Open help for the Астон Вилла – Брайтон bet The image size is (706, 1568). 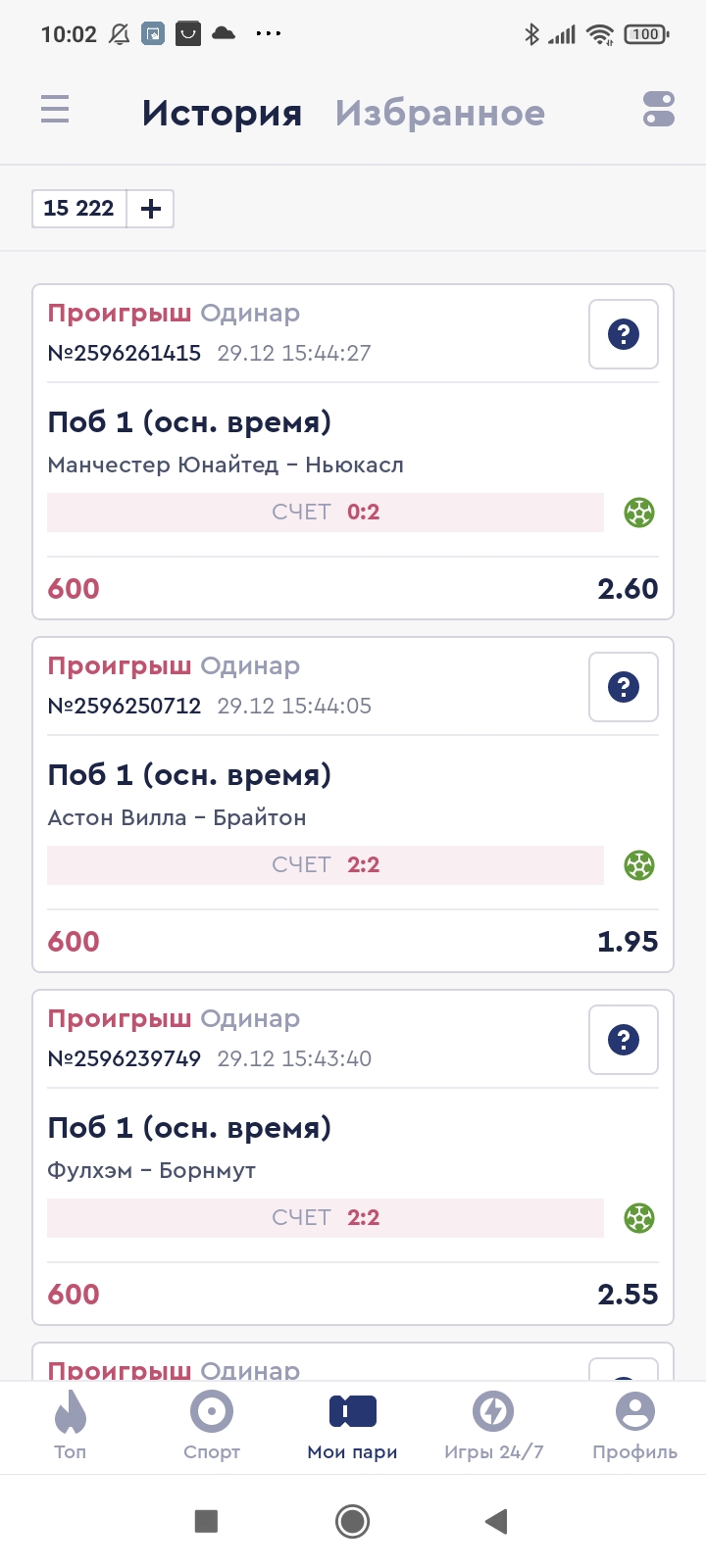pos(624,687)
